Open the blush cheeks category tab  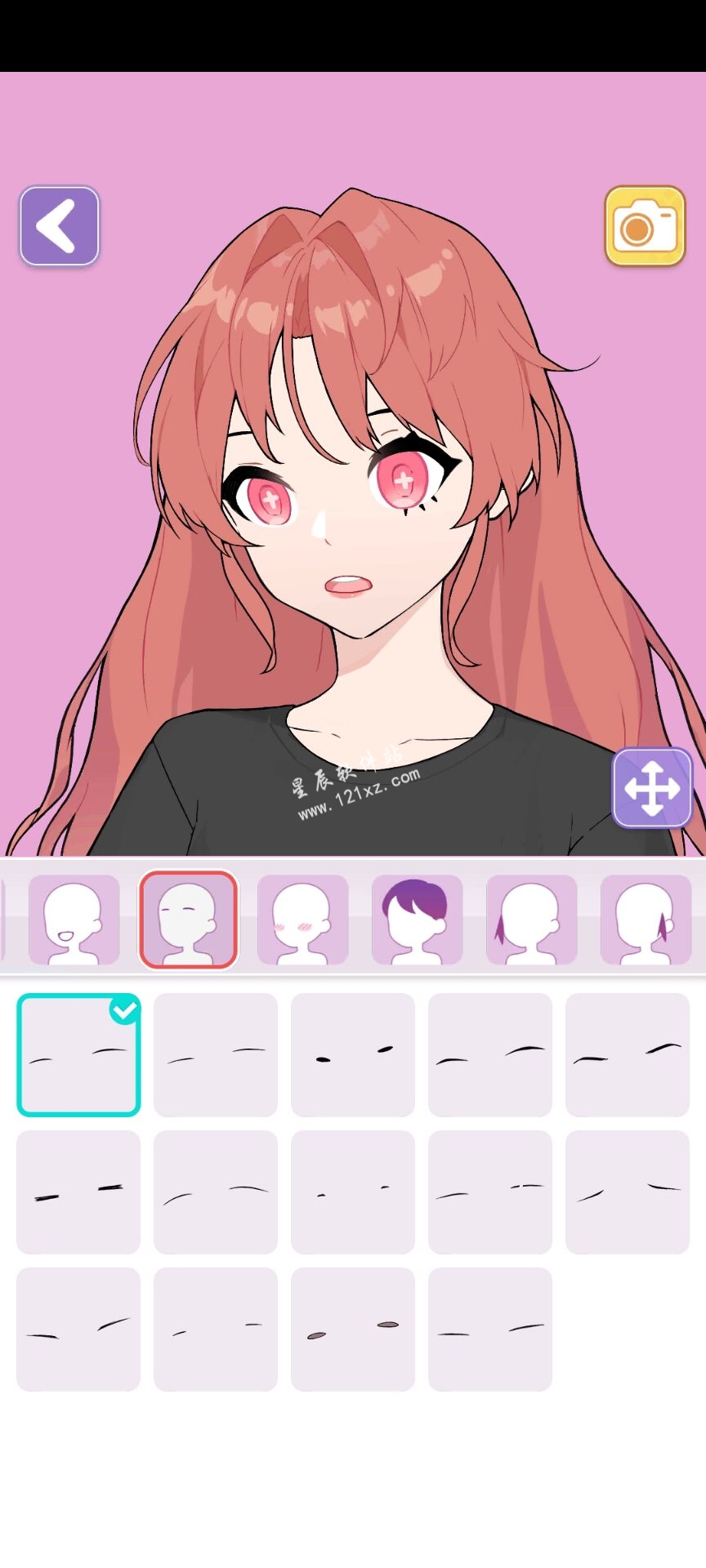[302, 920]
